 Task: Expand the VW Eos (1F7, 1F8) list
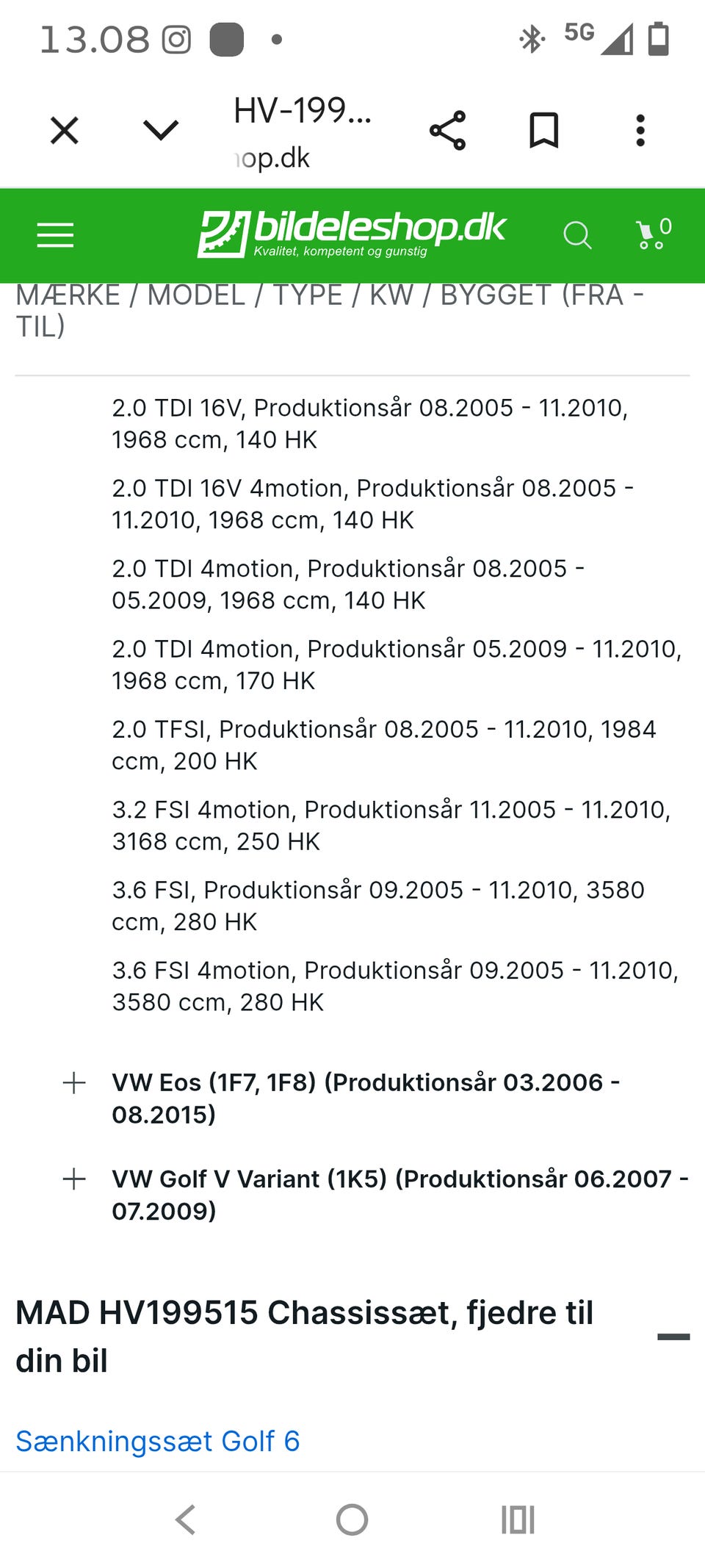point(74,1082)
